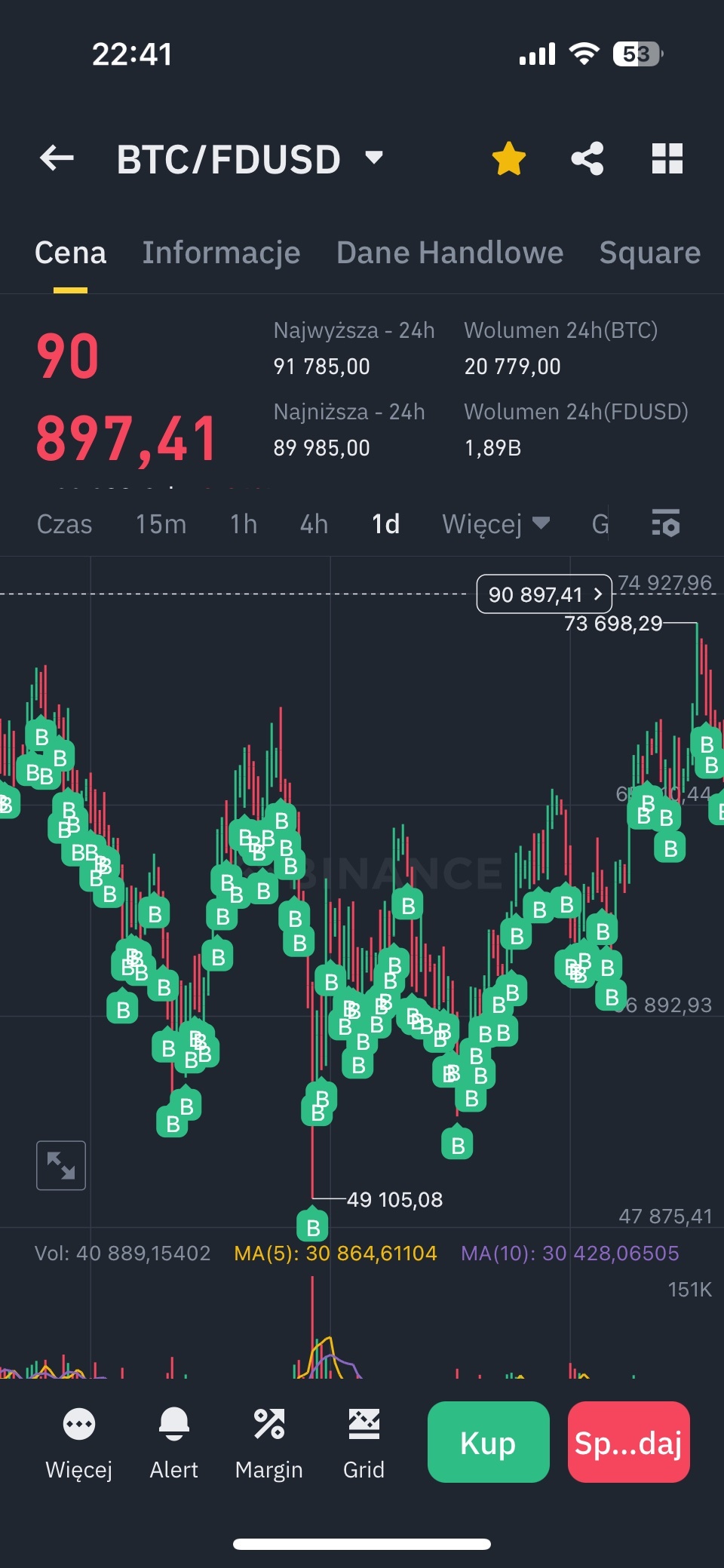Set chart interval to 15m
Screen dimensions: 724x1568
point(161,524)
